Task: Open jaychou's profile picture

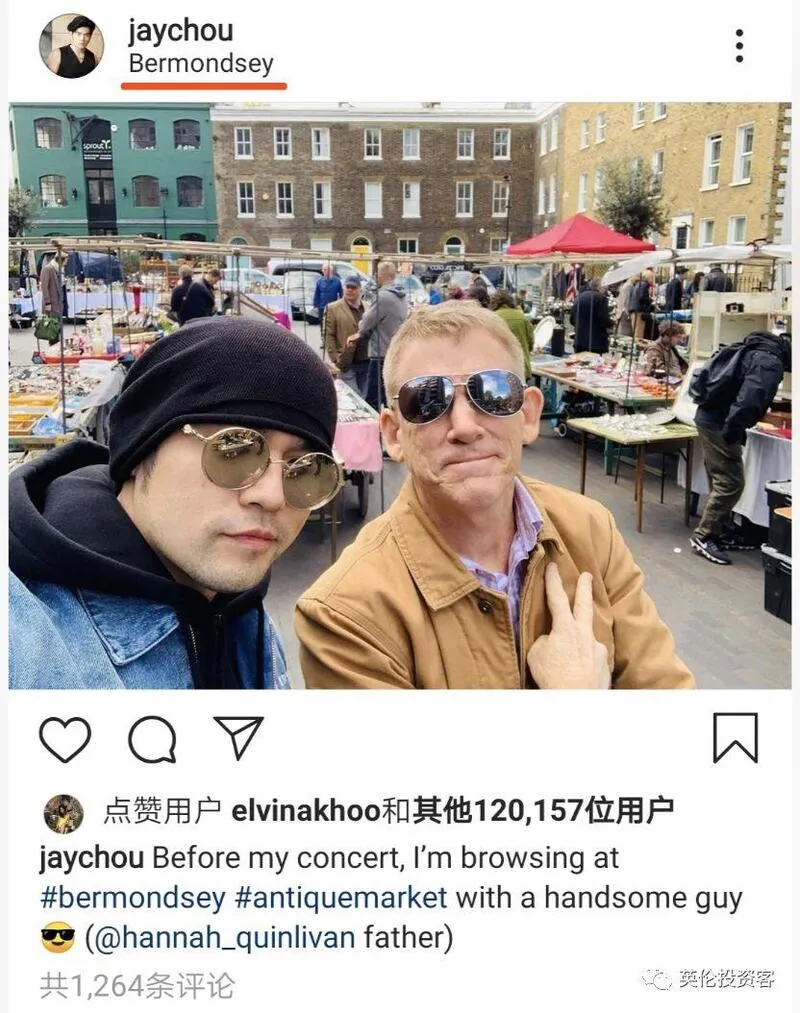Action: [x=71, y=46]
